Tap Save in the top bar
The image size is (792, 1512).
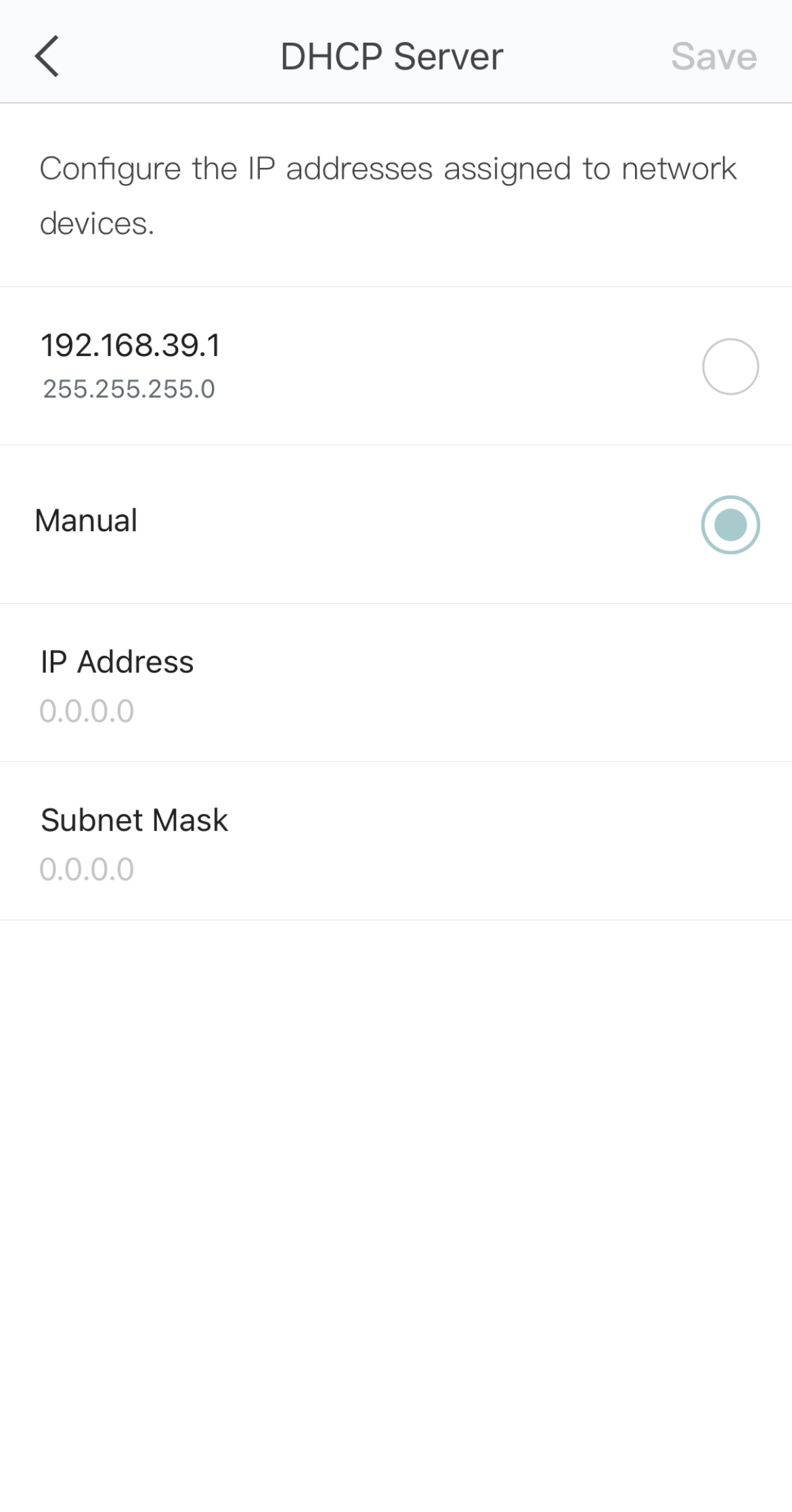(713, 56)
